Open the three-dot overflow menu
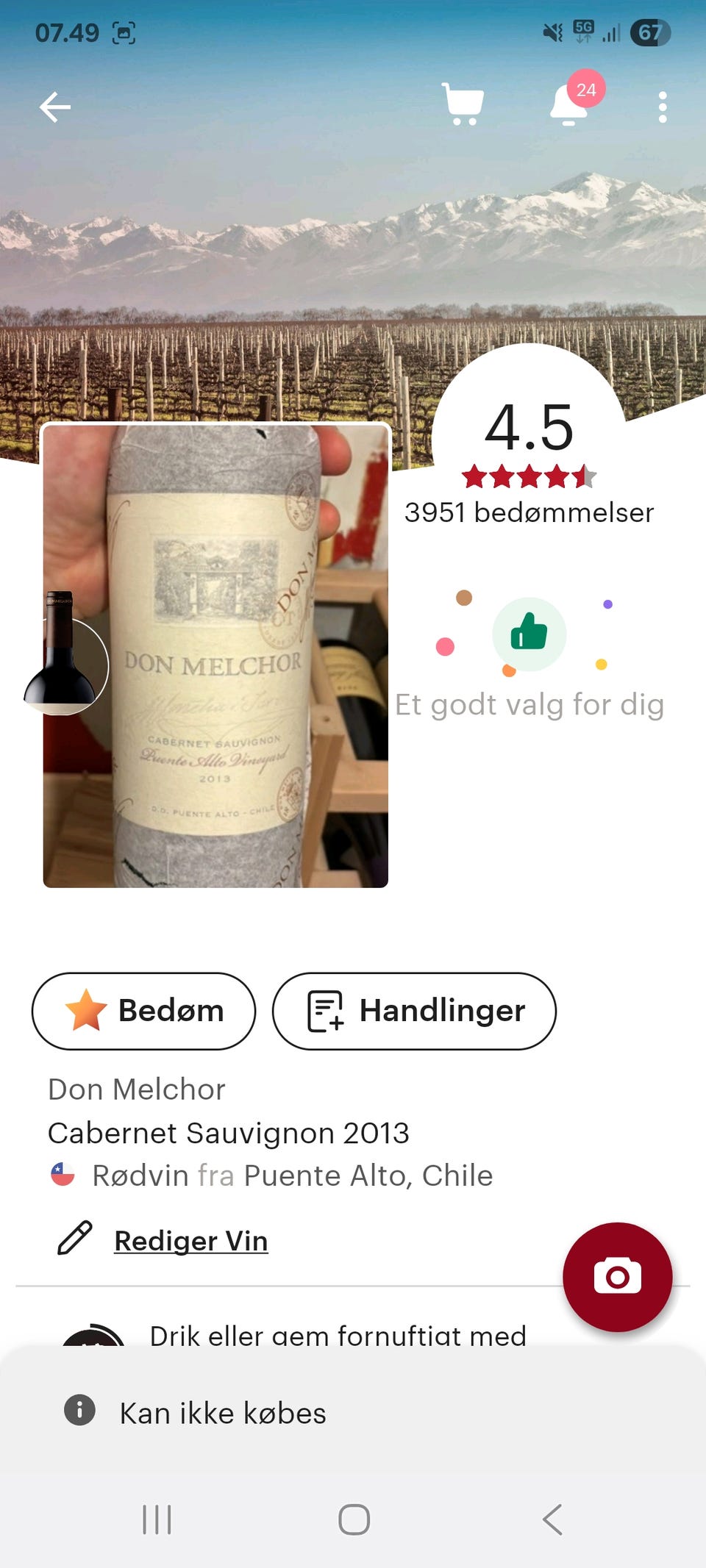Screen dimensions: 706x1568 tap(663, 105)
